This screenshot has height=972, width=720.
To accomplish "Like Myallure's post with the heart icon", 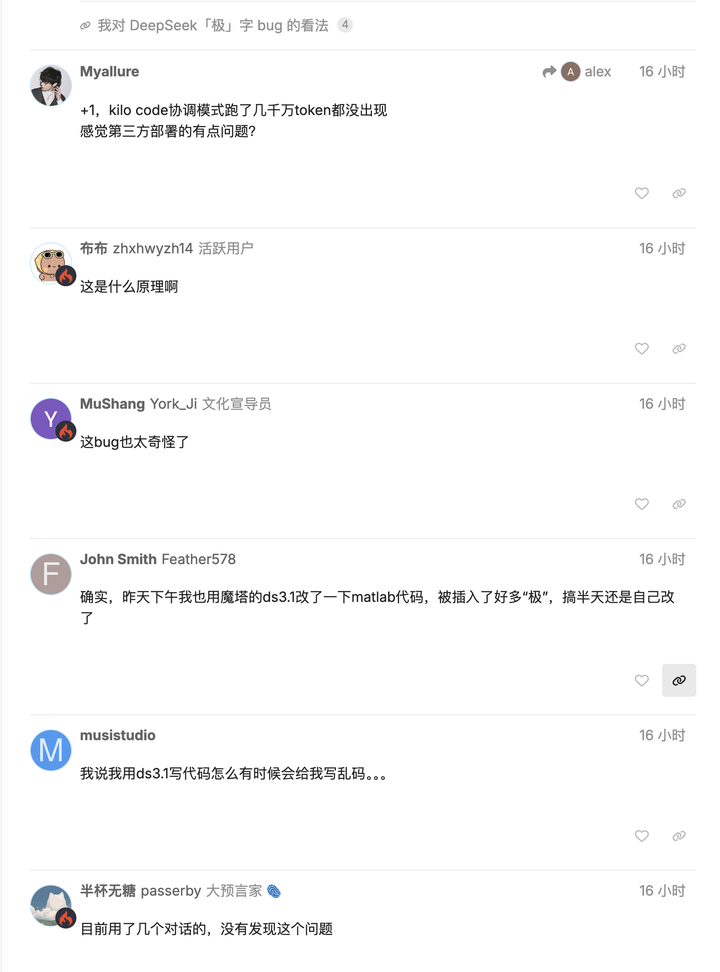I will coord(641,193).
